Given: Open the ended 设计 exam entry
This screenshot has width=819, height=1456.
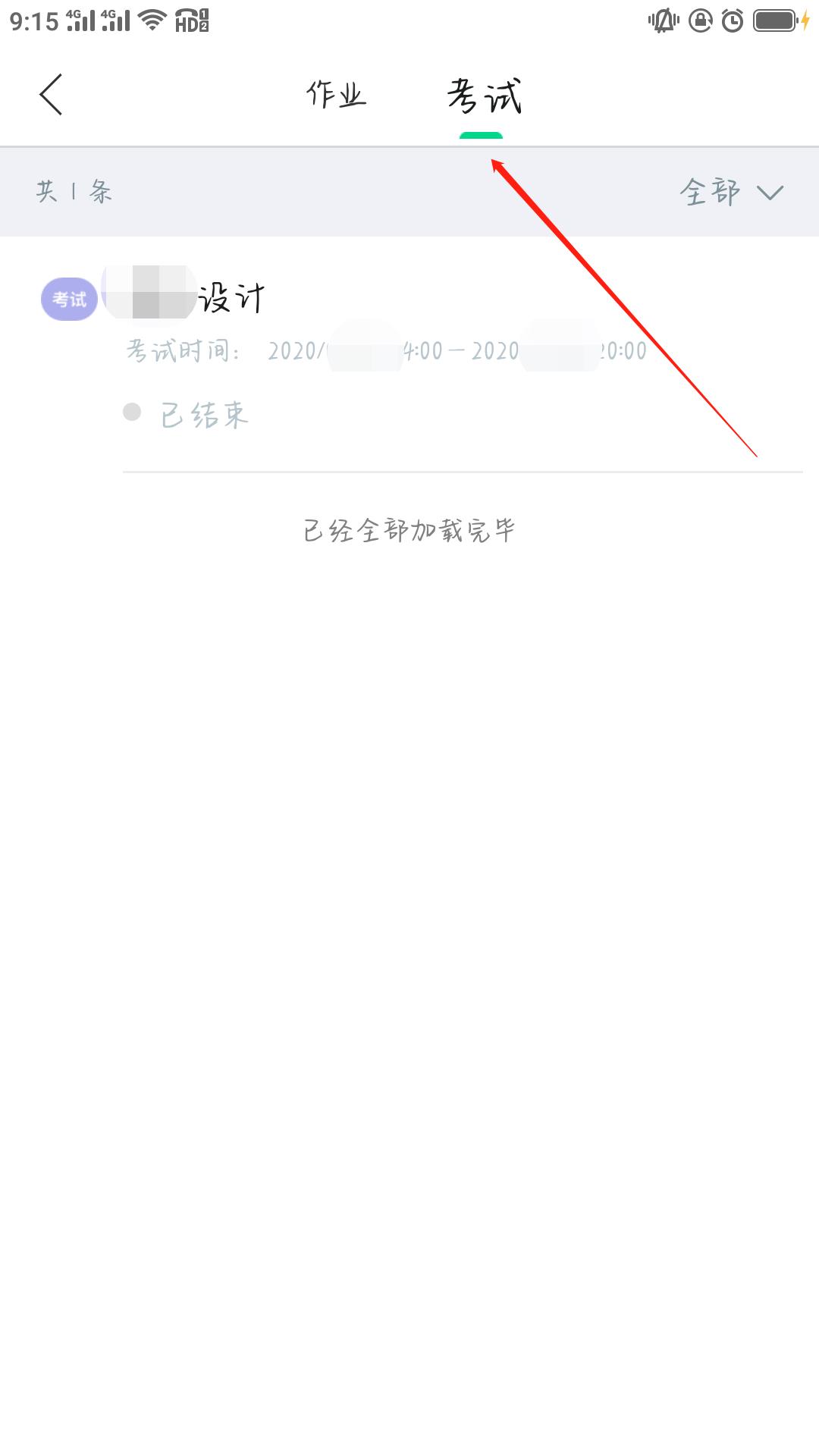Looking at the screenshot, I should (x=409, y=353).
